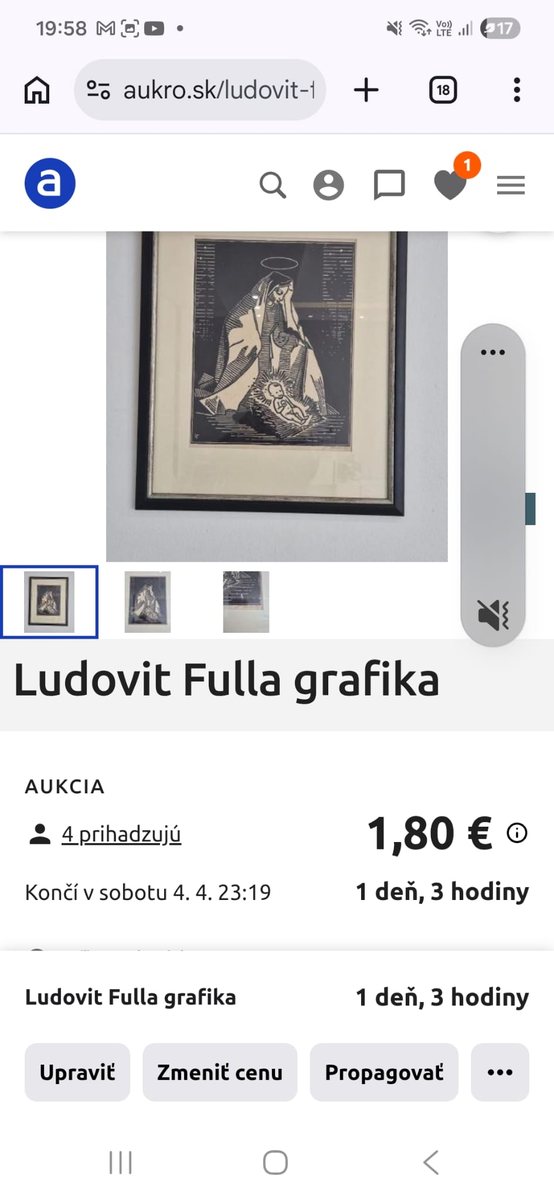
Task: Choose Zmeniť cenu
Action: coord(220,1072)
